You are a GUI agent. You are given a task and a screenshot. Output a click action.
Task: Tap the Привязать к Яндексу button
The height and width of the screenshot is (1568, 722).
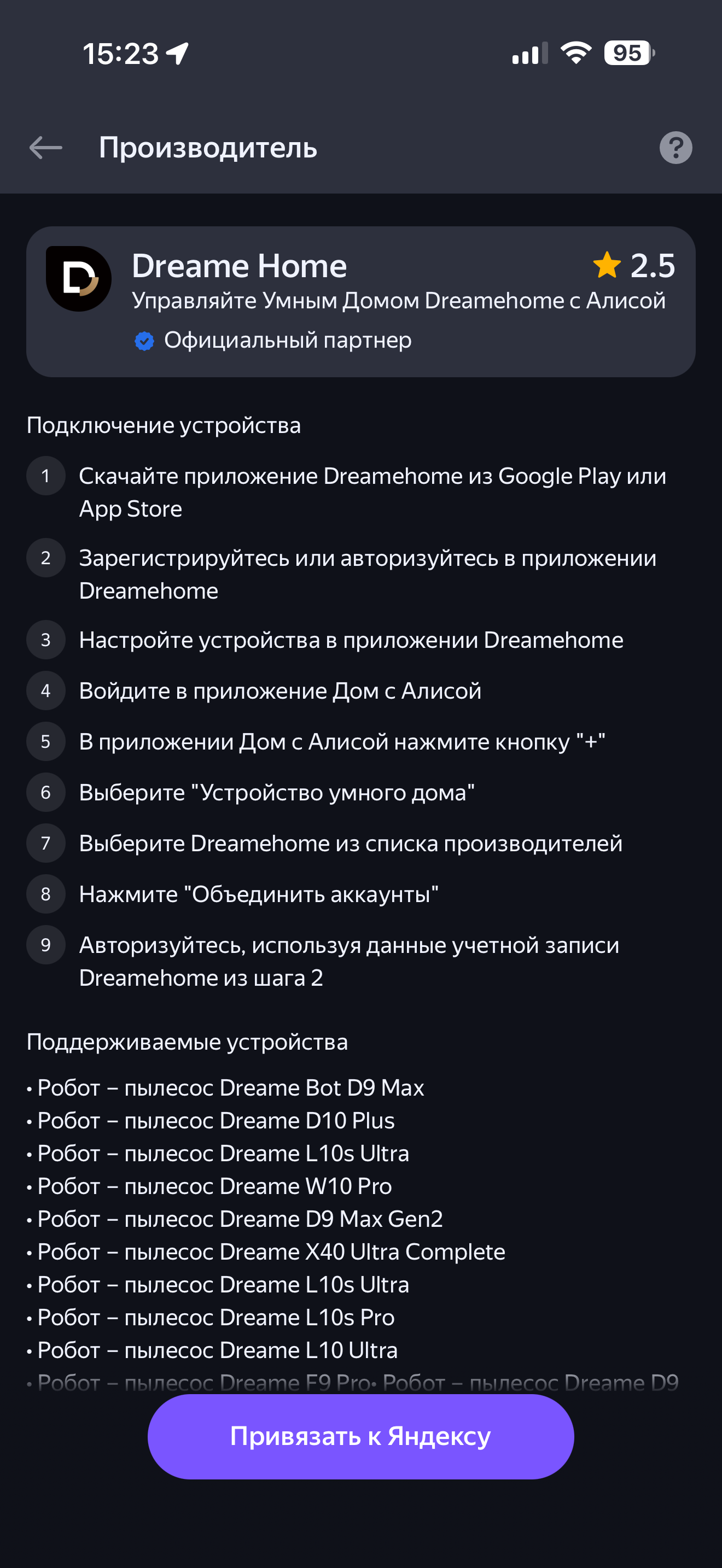point(360,1436)
